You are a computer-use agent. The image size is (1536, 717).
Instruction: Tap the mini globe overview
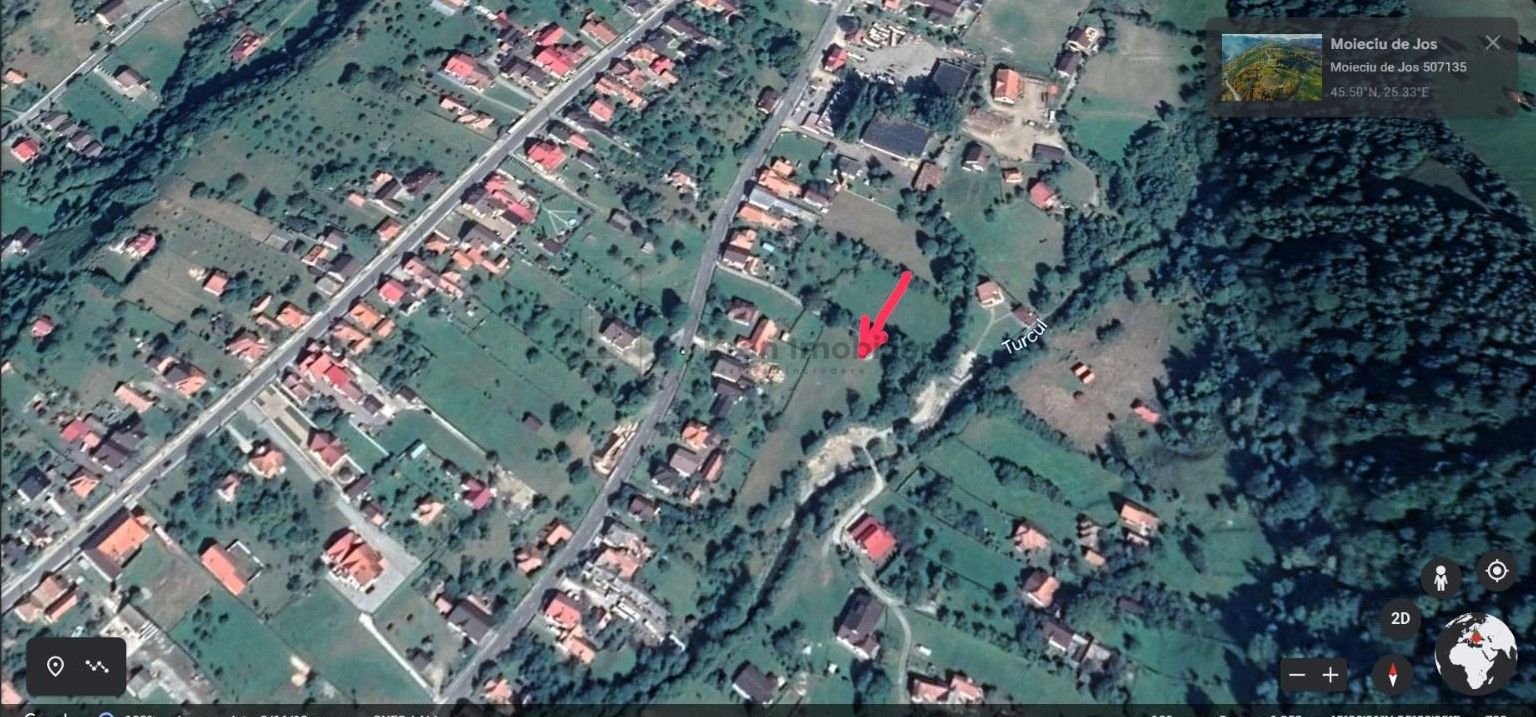[x=1475, y=653]
